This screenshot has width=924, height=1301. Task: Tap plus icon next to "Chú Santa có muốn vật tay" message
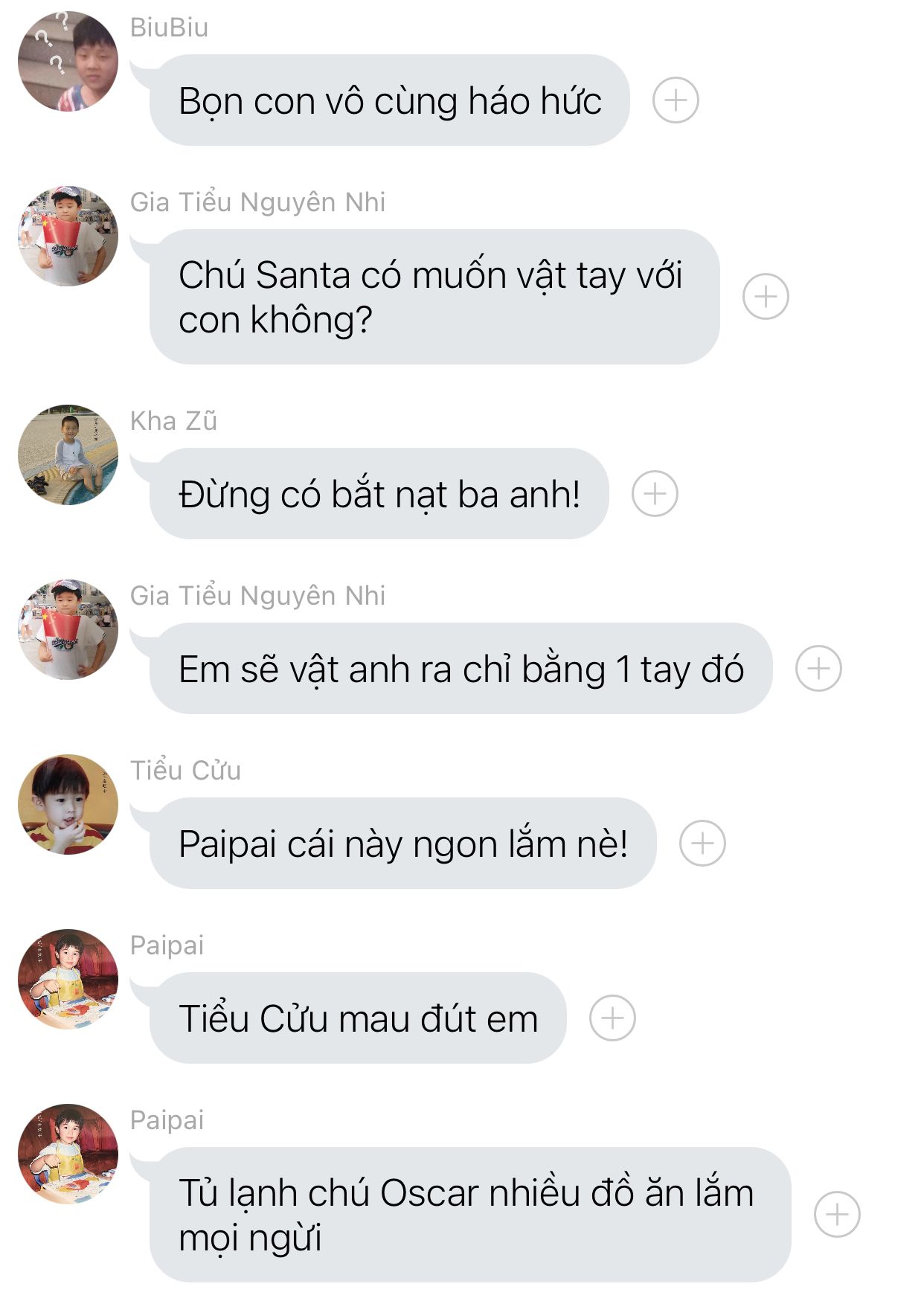(x=765, y=296)
